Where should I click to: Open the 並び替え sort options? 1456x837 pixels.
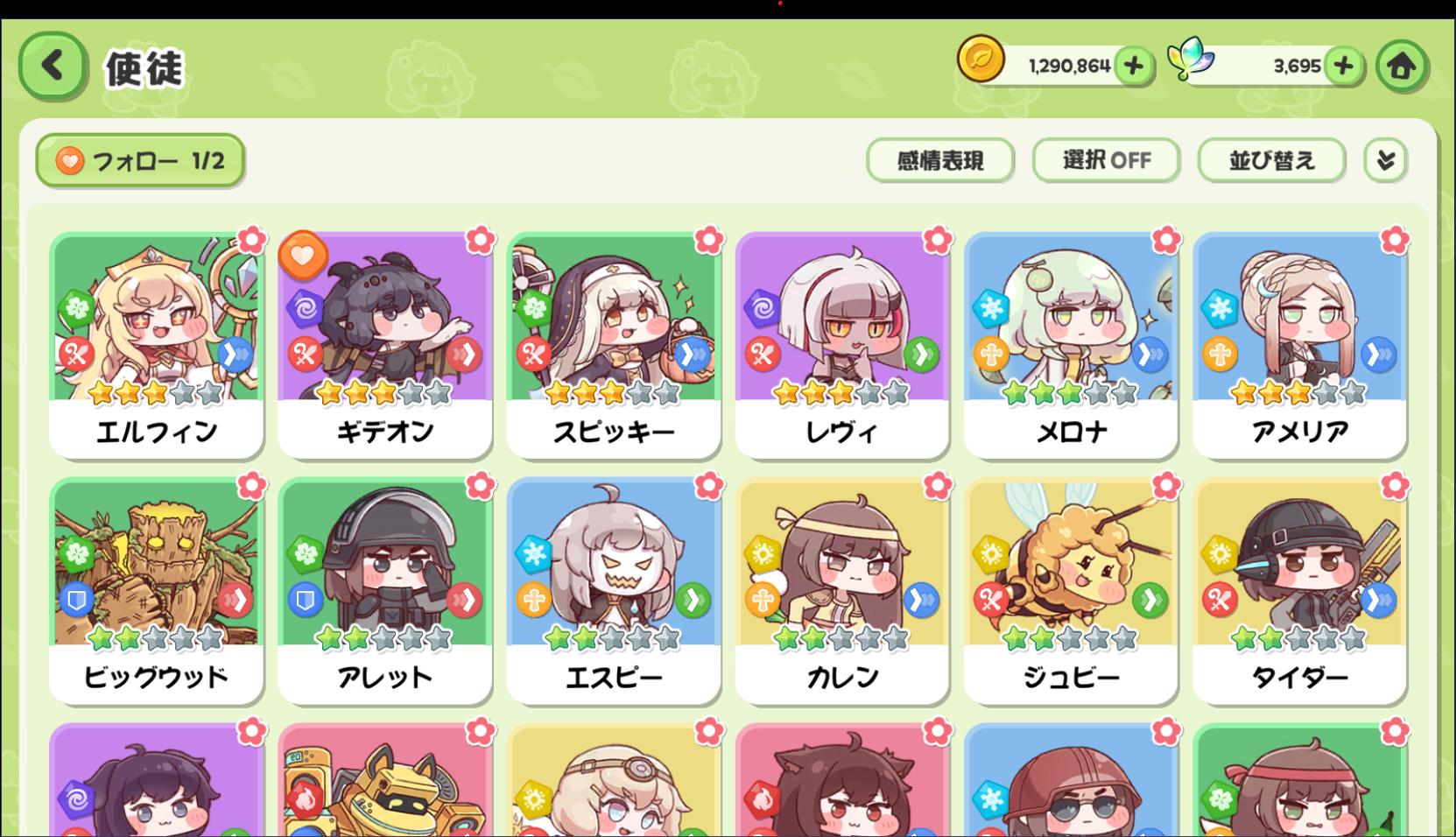pos(1270,160)
